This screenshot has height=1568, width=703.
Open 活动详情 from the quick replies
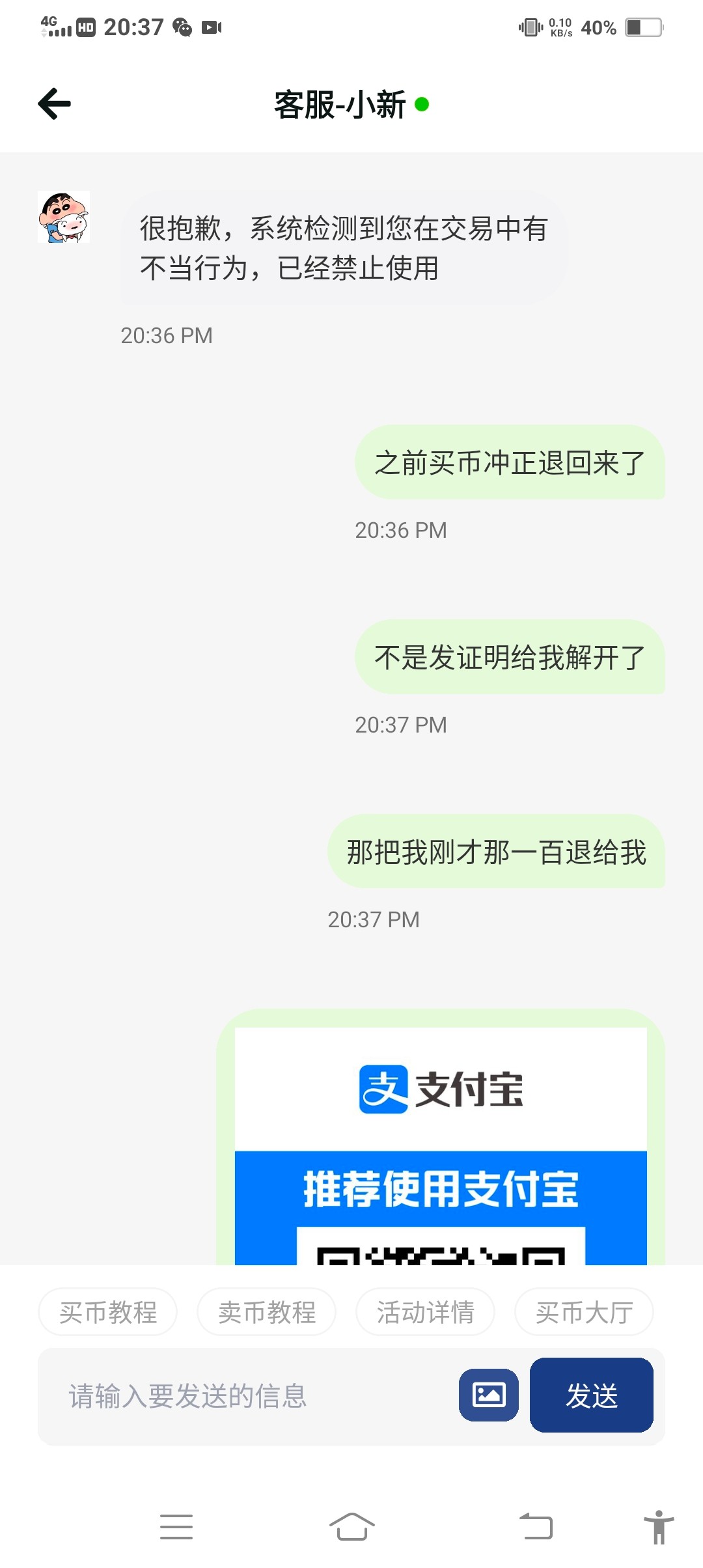pyautogui.click(x=425, y=1313)
